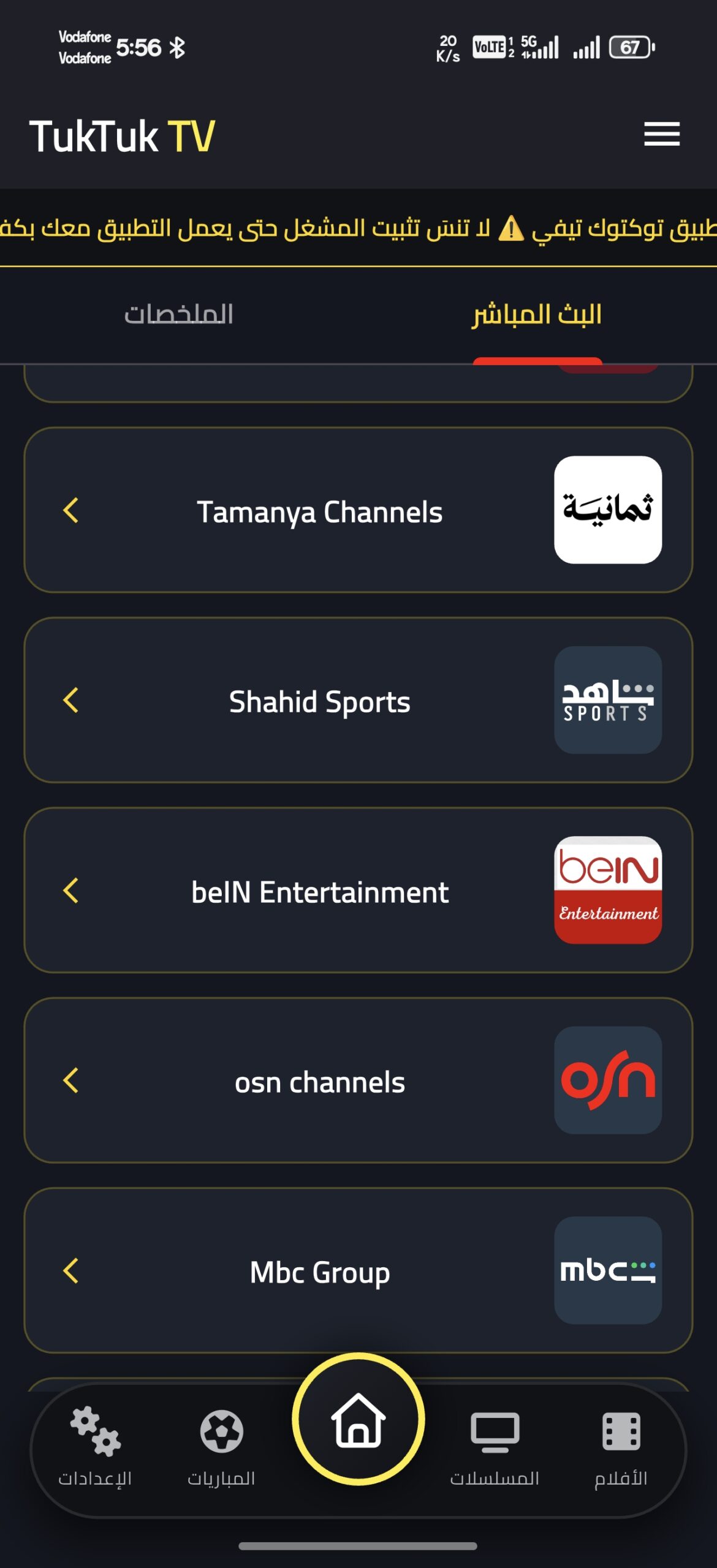Expand the Shahid Sports section
The height and width of the screenshot is (1568, 717).
pos(72,702)
